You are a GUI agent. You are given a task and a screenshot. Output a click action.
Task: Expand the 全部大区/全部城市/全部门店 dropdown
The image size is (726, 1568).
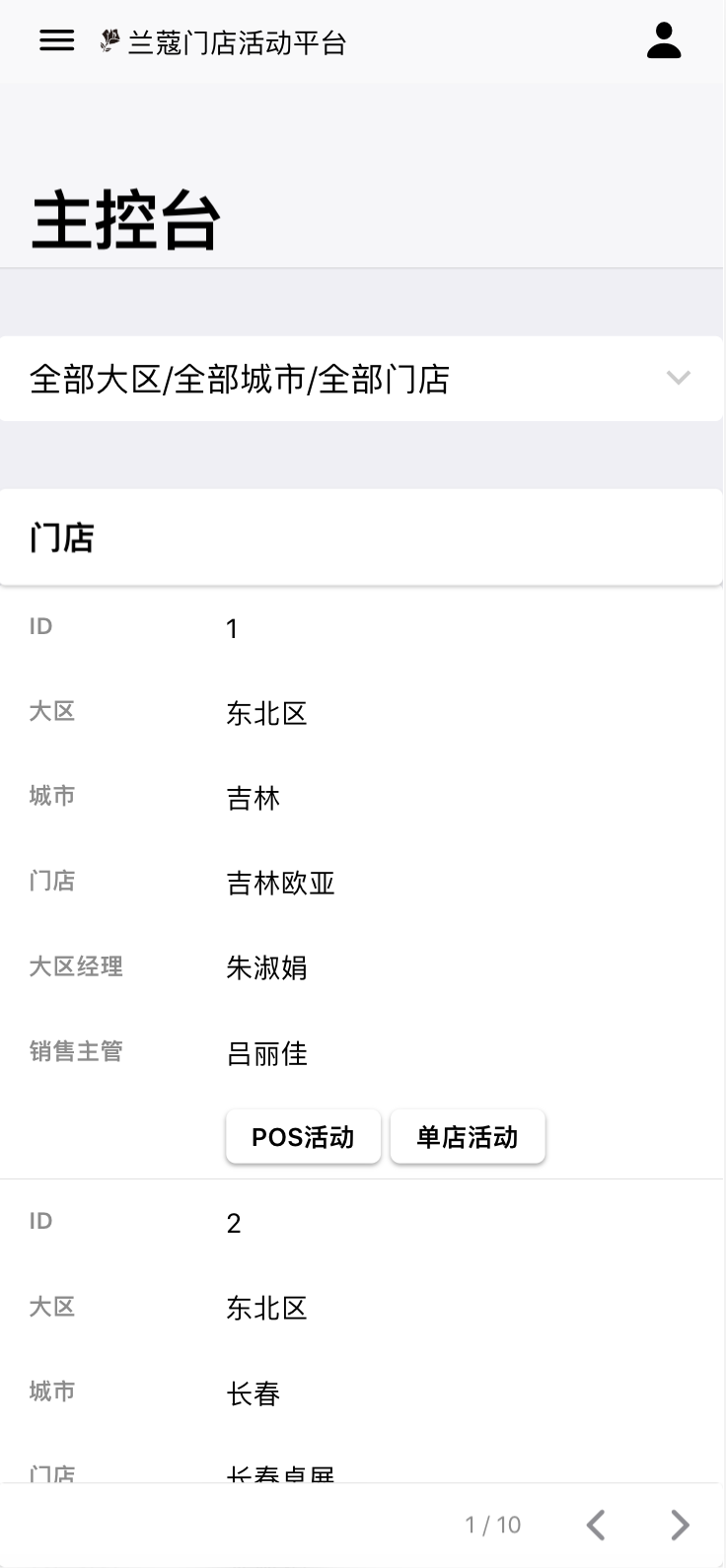pyautogui.click(x=362, y=379)
